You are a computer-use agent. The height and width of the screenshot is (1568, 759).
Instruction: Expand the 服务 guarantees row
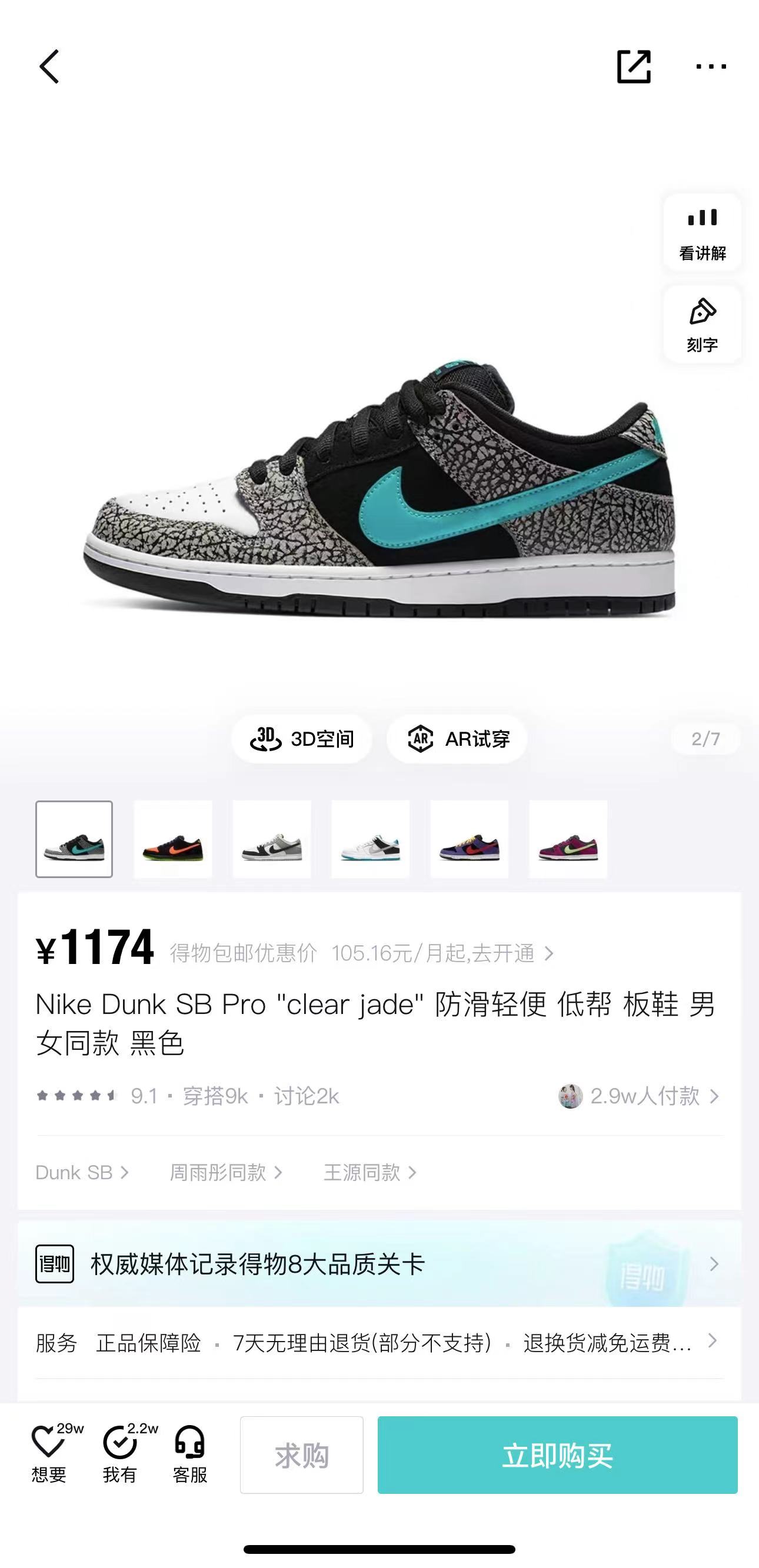coord(379,1343)
